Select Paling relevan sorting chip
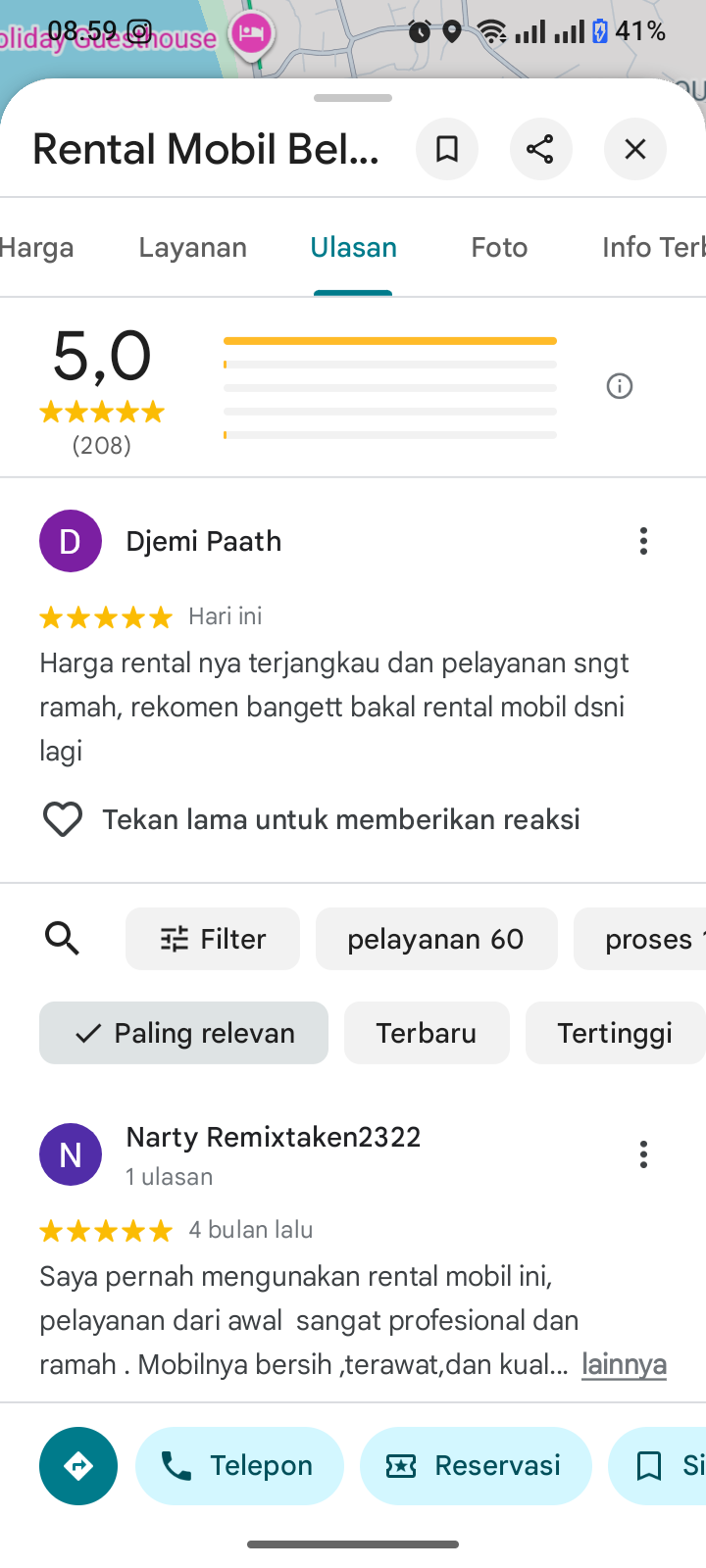The height and width of the screenshot is (1568, 706). (184, 1033)
